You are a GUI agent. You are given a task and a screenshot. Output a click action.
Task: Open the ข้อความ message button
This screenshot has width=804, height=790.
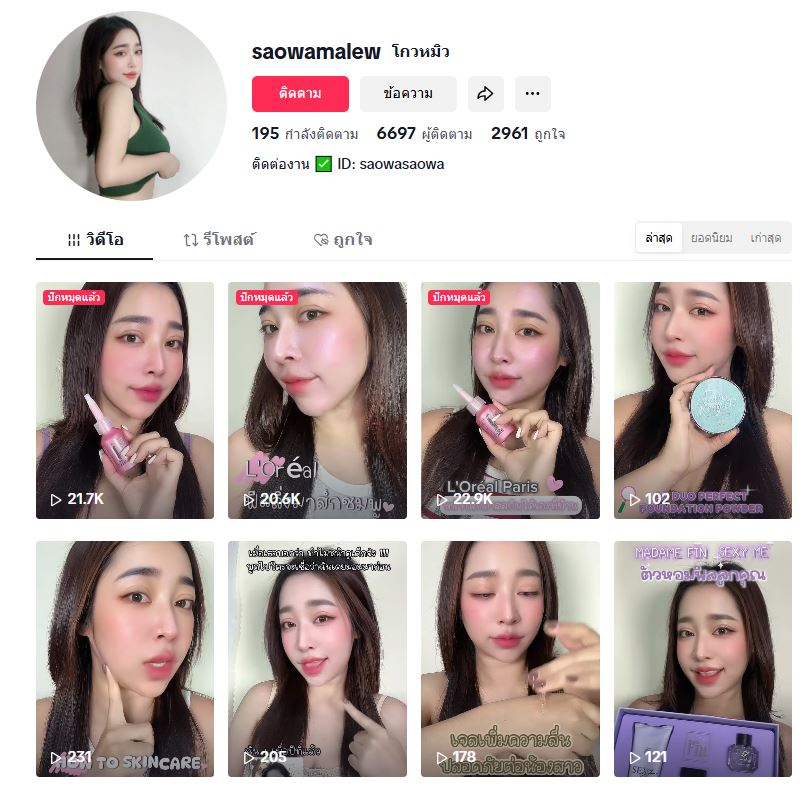coord(408,94)
